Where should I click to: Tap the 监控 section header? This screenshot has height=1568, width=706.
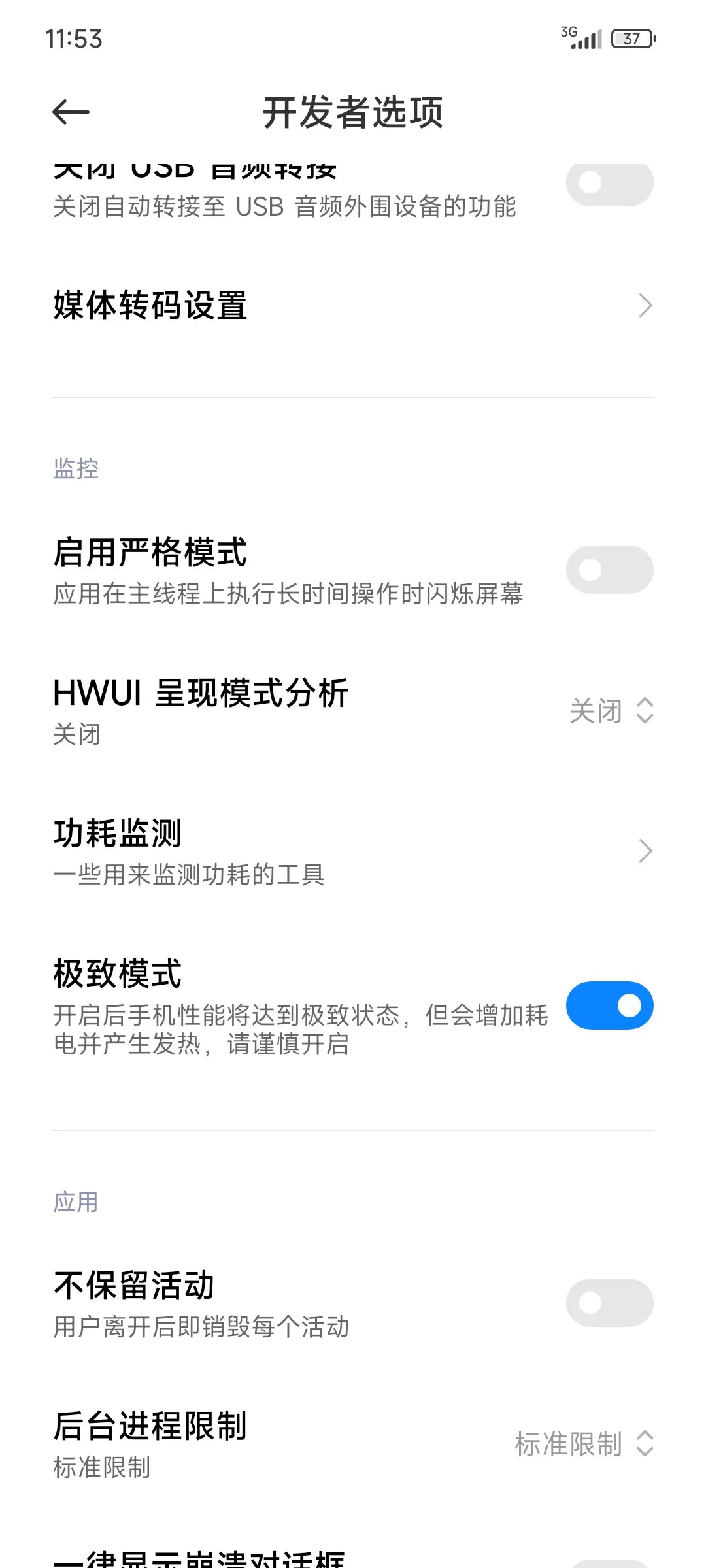pos(75,468)
